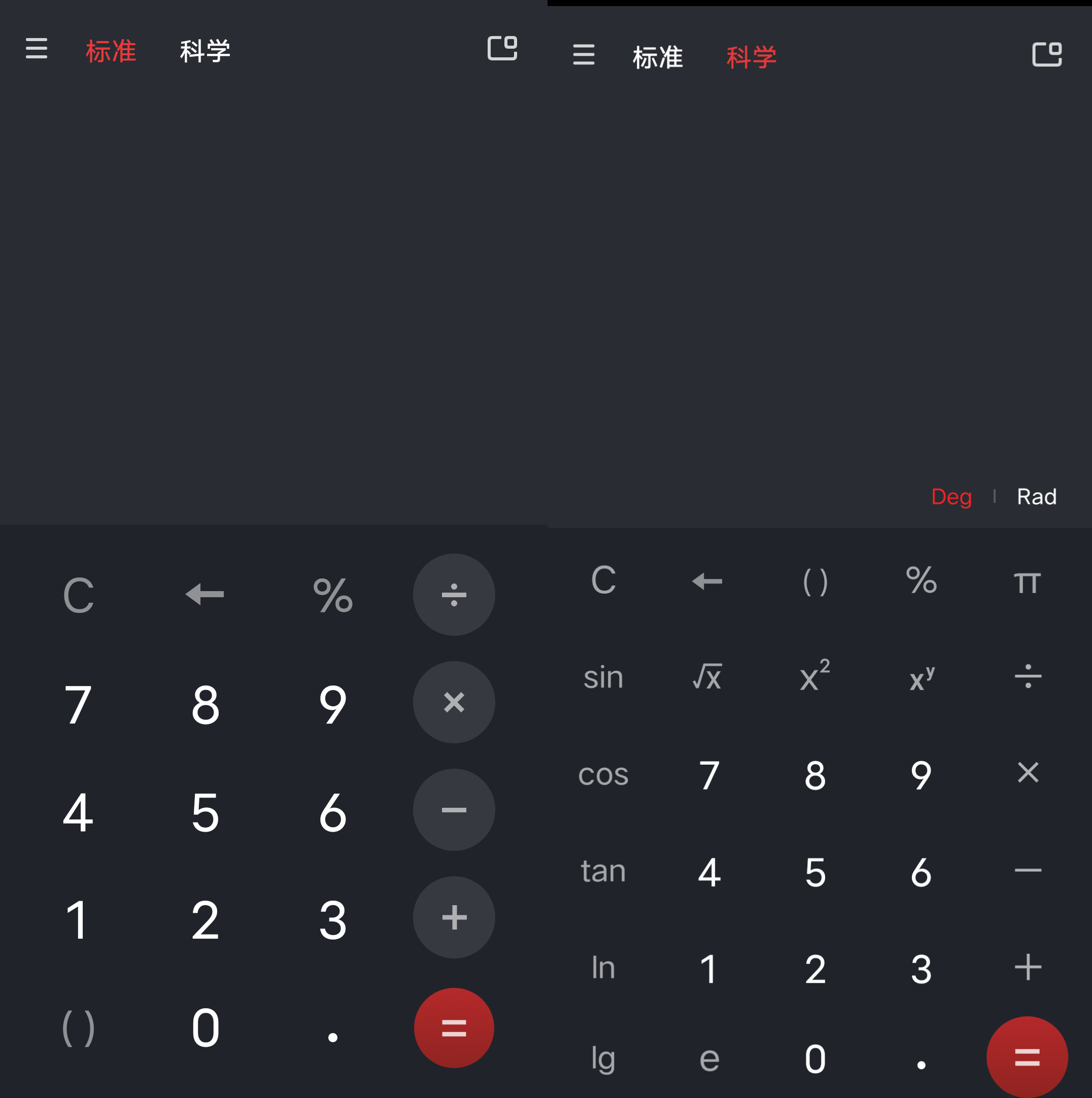
Task: Square the value with x² key
Action: click(814, 676)
